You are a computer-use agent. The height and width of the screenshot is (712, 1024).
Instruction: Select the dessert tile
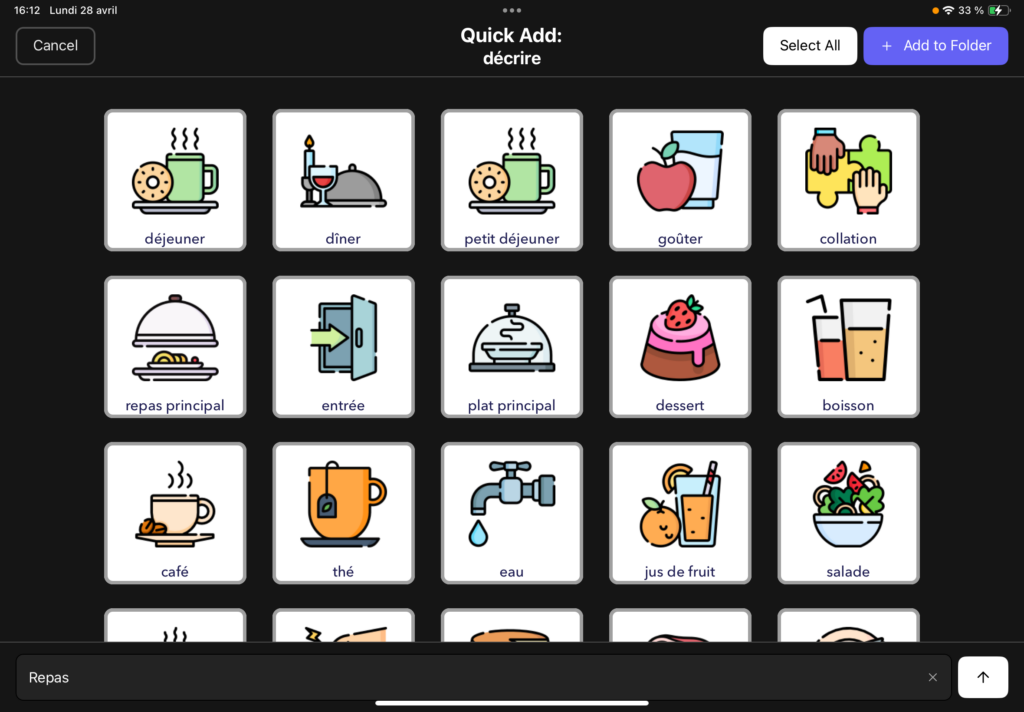point(679,347)
